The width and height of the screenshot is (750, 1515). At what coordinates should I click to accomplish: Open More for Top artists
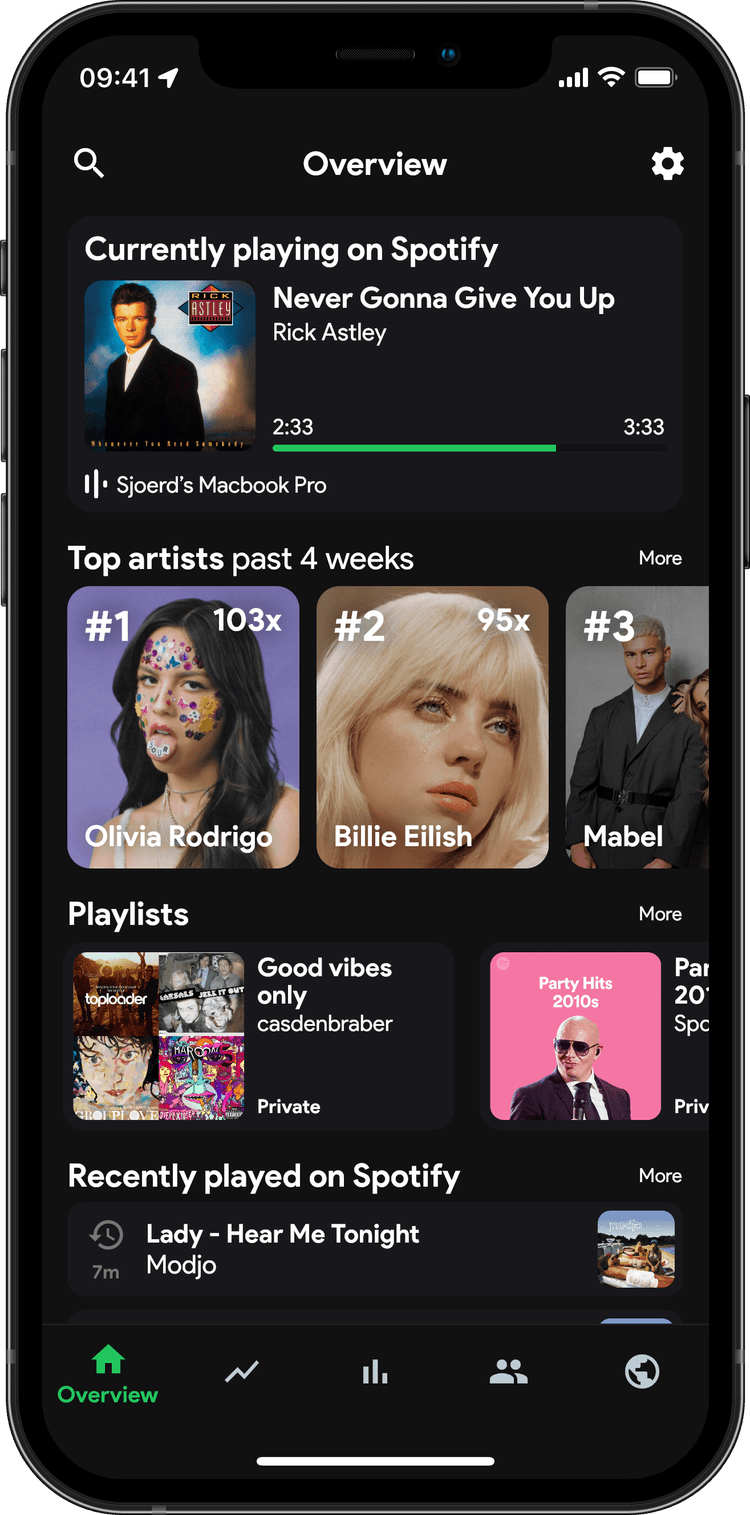click(660, 558)
